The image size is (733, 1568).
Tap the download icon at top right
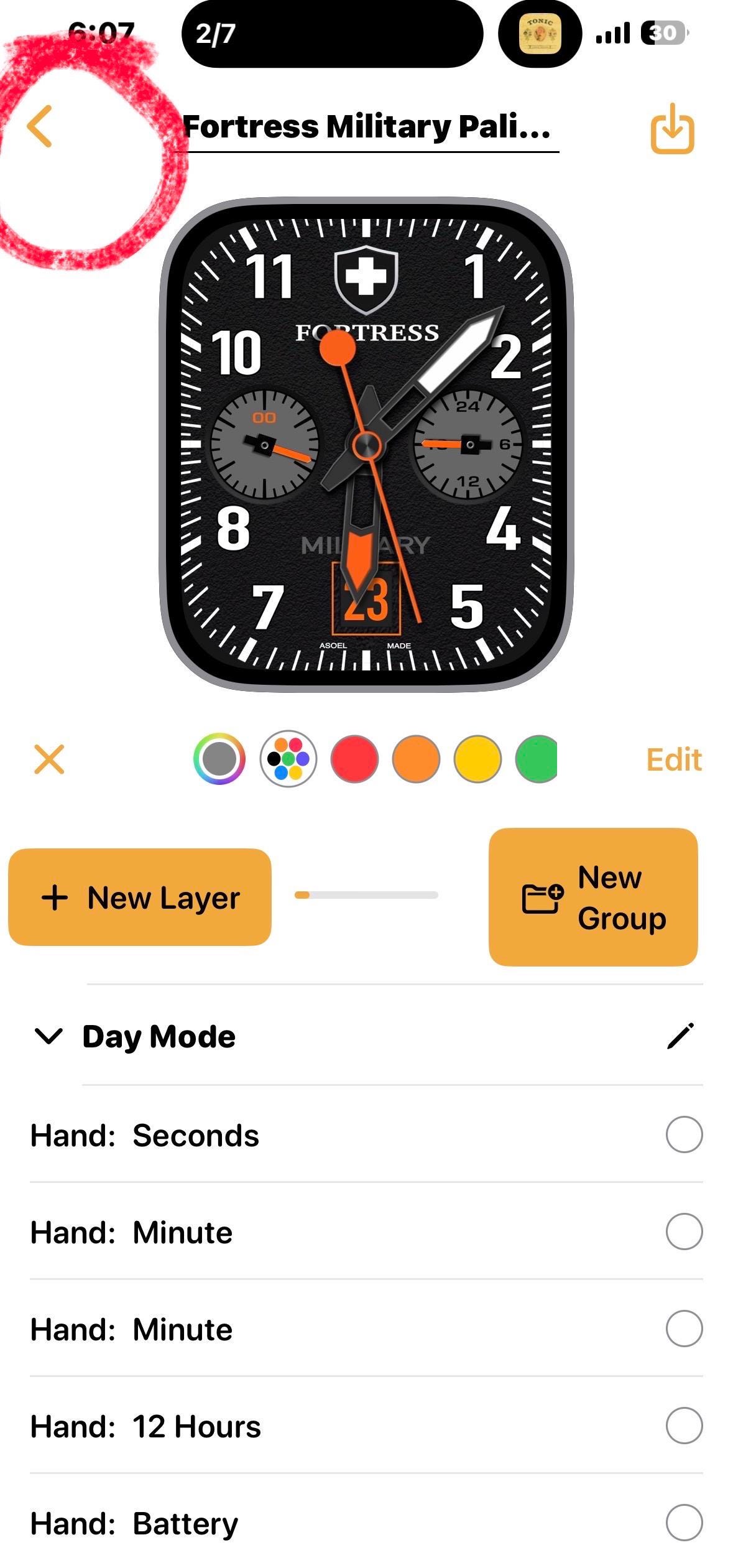click(672, 129)
